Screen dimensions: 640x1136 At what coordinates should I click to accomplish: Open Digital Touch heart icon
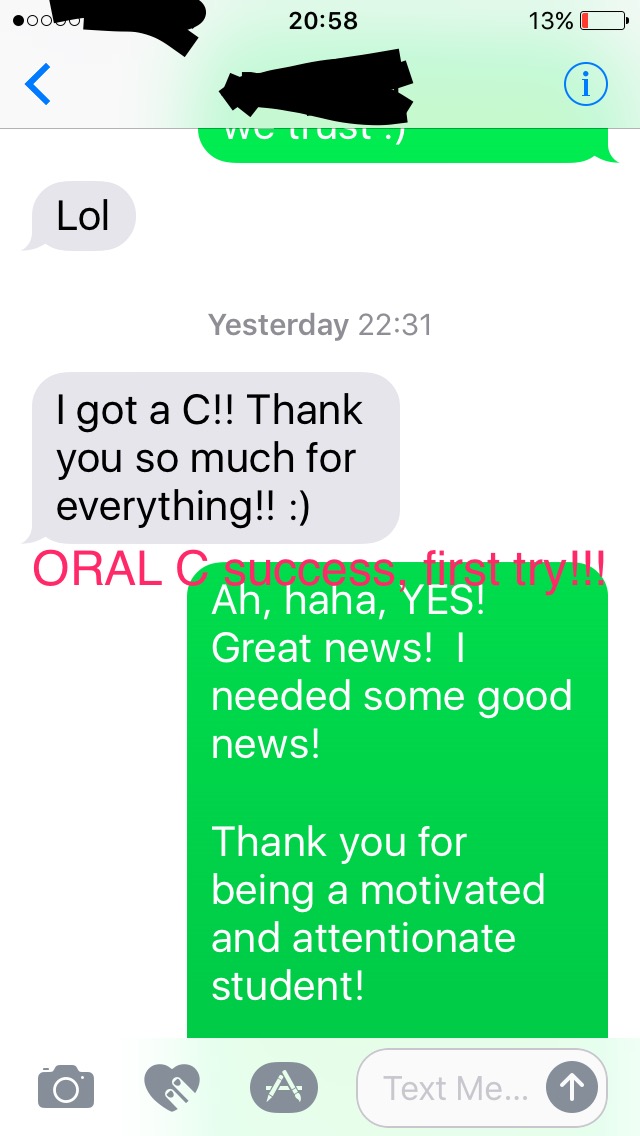(x=172, y=1086)
